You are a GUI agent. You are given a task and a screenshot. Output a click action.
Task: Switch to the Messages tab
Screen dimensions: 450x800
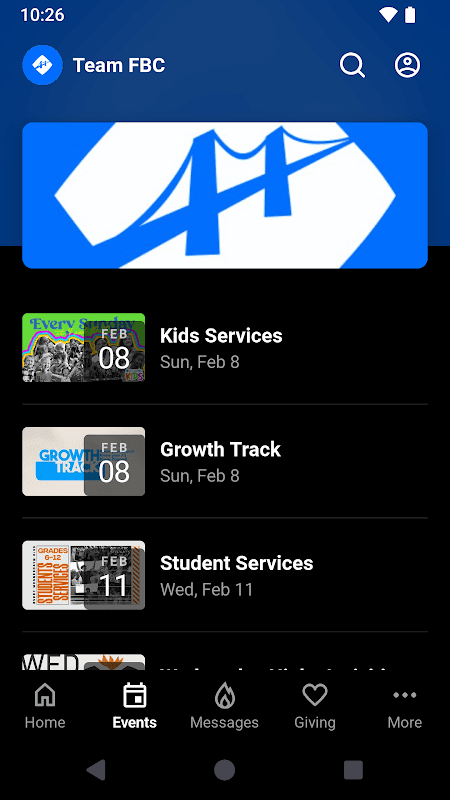(x=224, y=707)
